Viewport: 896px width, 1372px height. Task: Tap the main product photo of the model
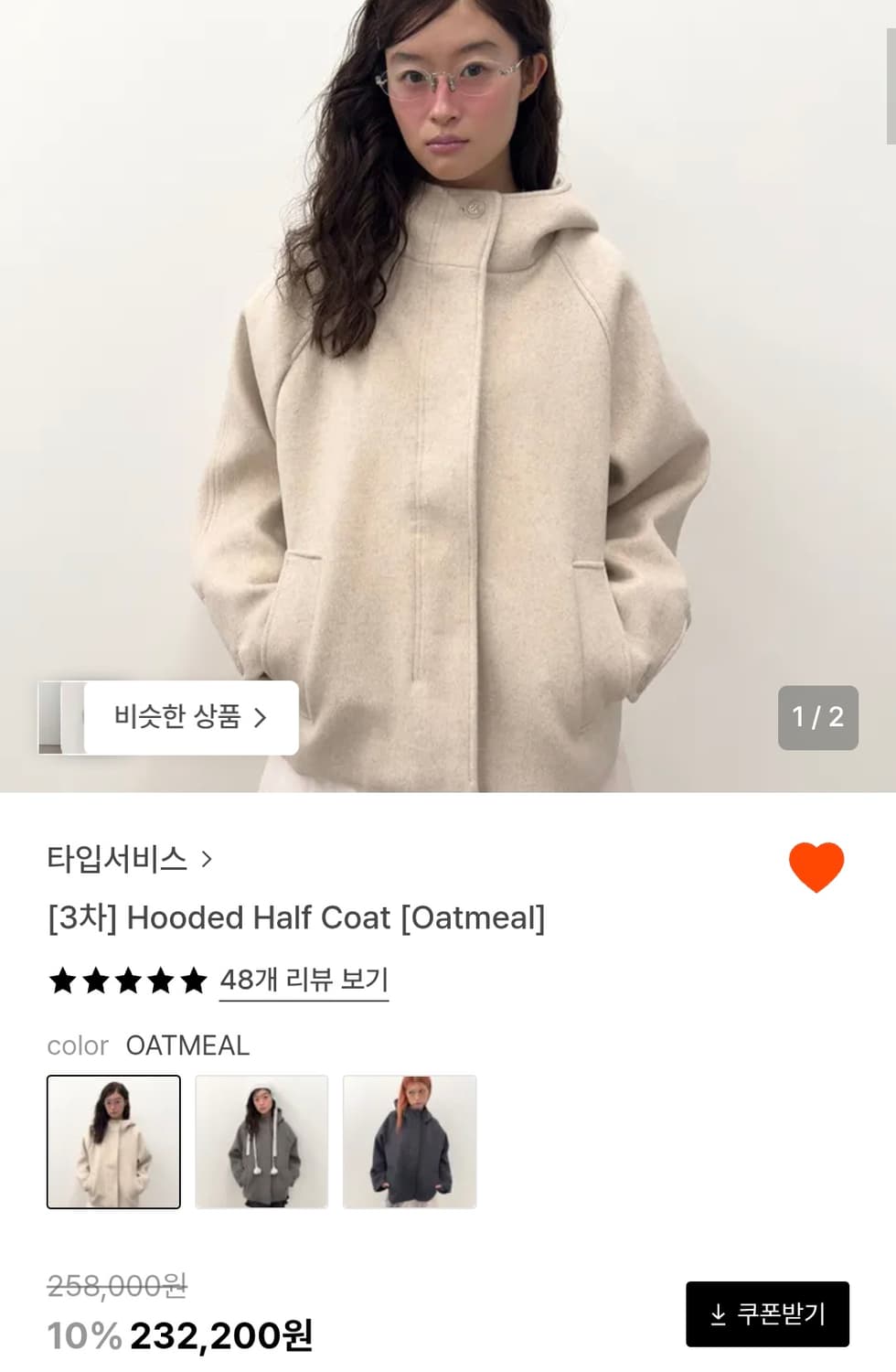click(448, 393)
